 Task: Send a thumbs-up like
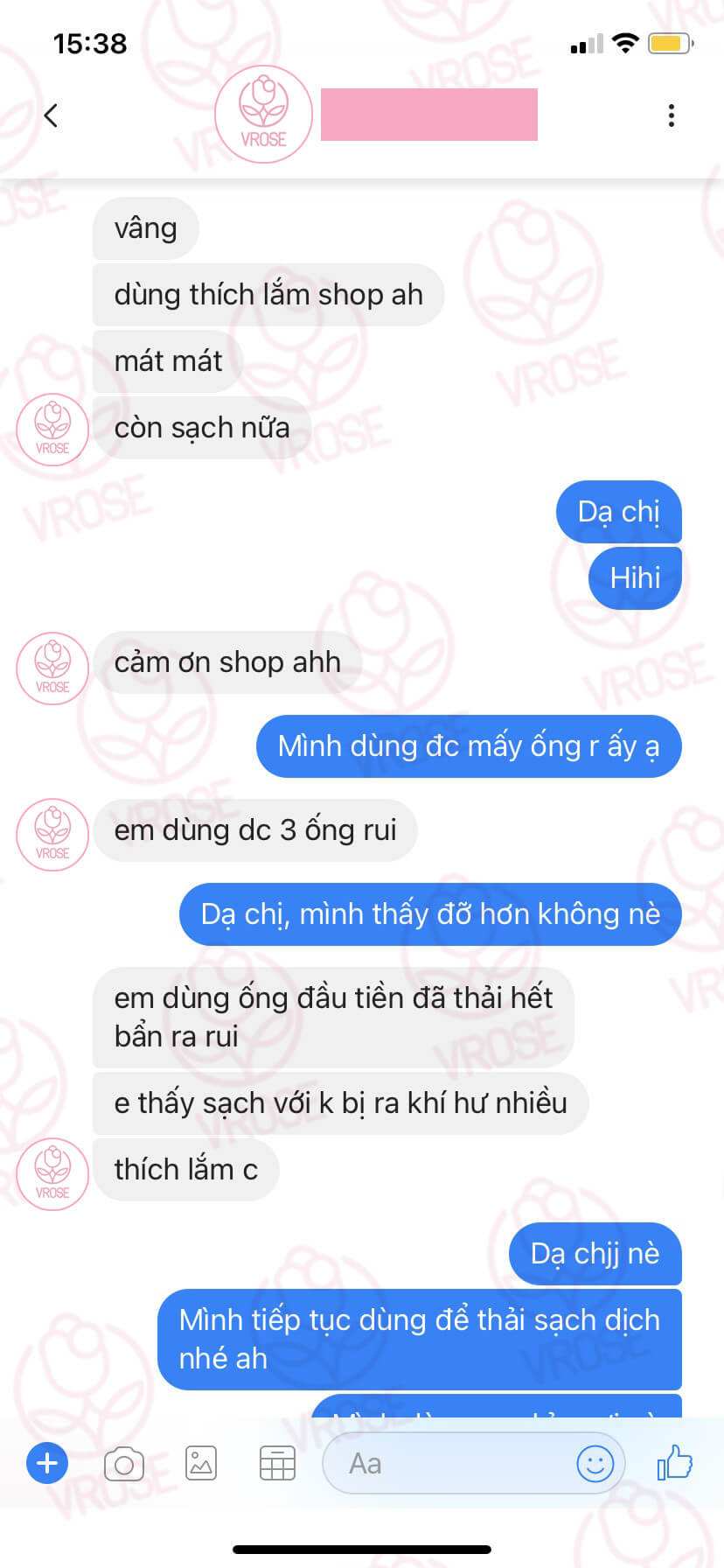674,1462
